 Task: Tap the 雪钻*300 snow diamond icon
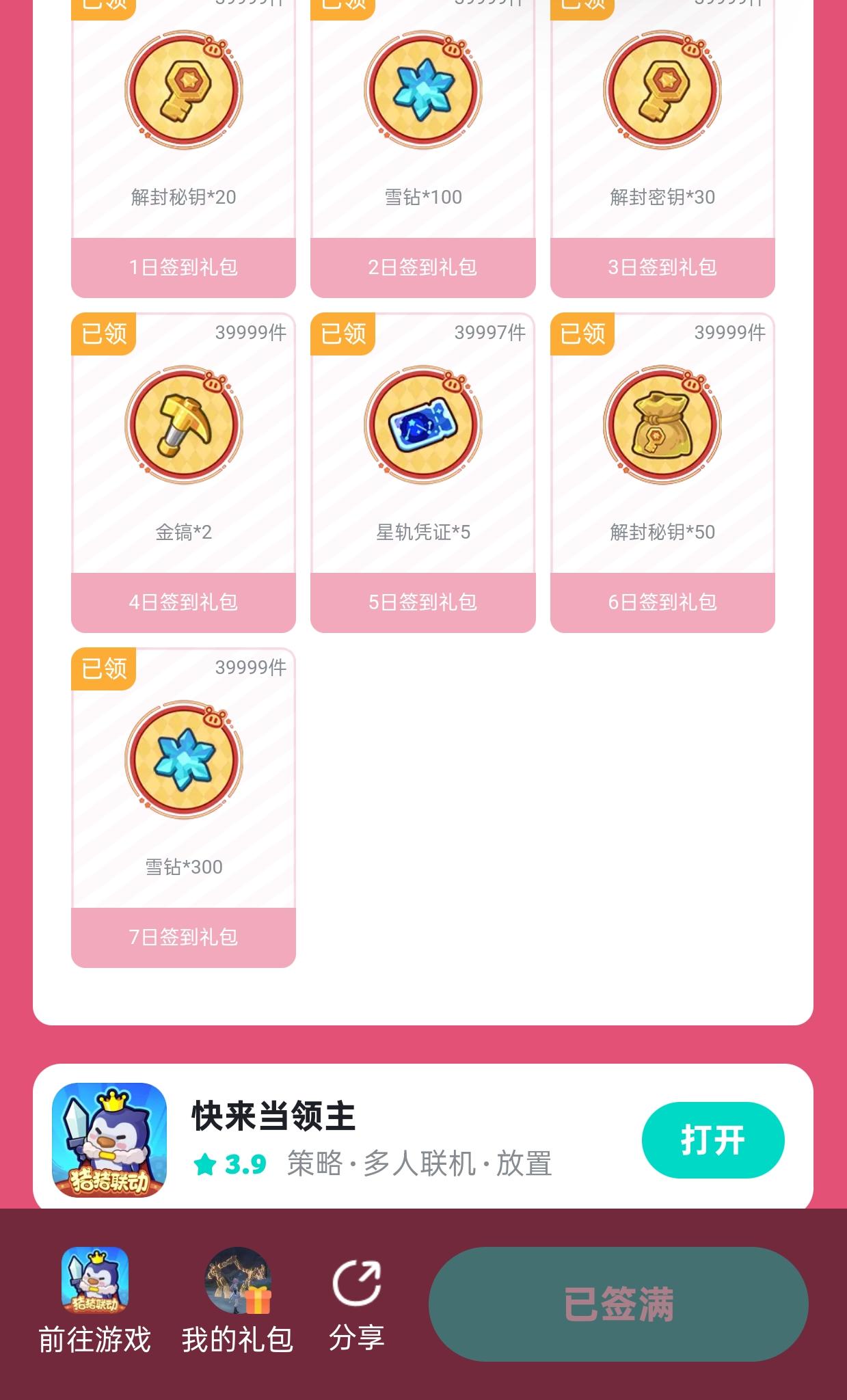[183, 757]
